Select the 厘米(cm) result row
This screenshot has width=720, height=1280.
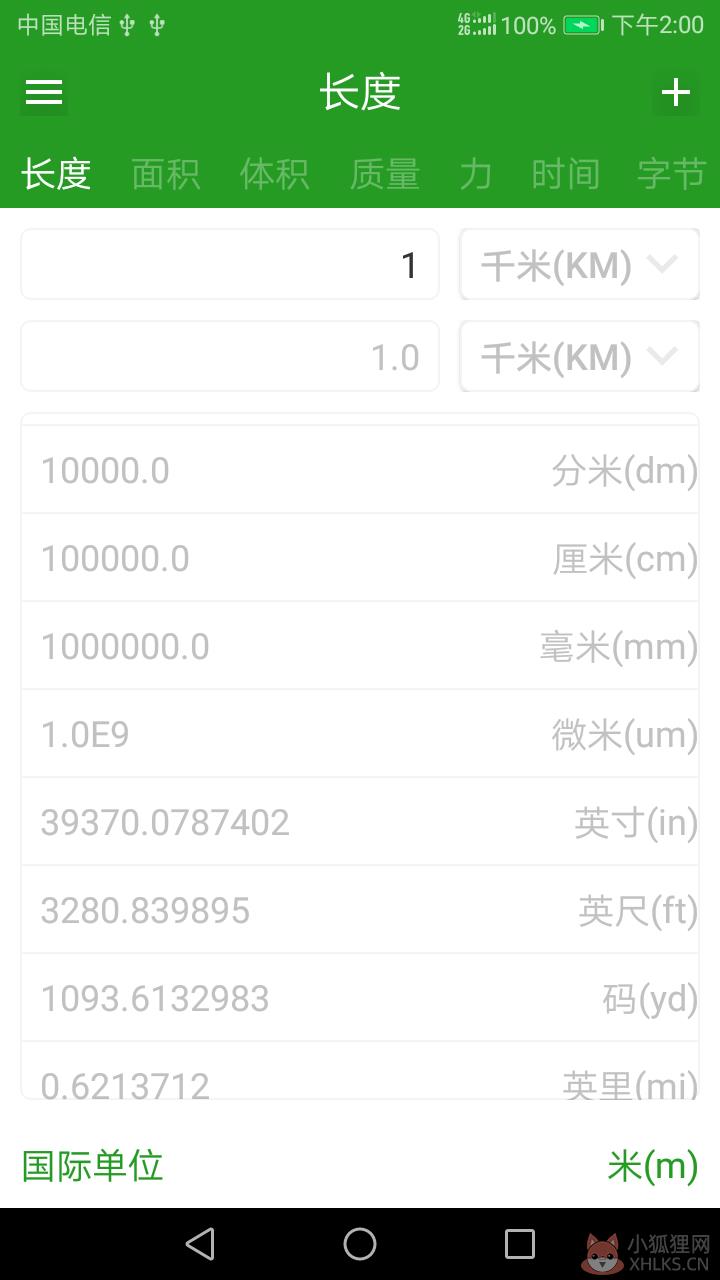tap(360, 558)
